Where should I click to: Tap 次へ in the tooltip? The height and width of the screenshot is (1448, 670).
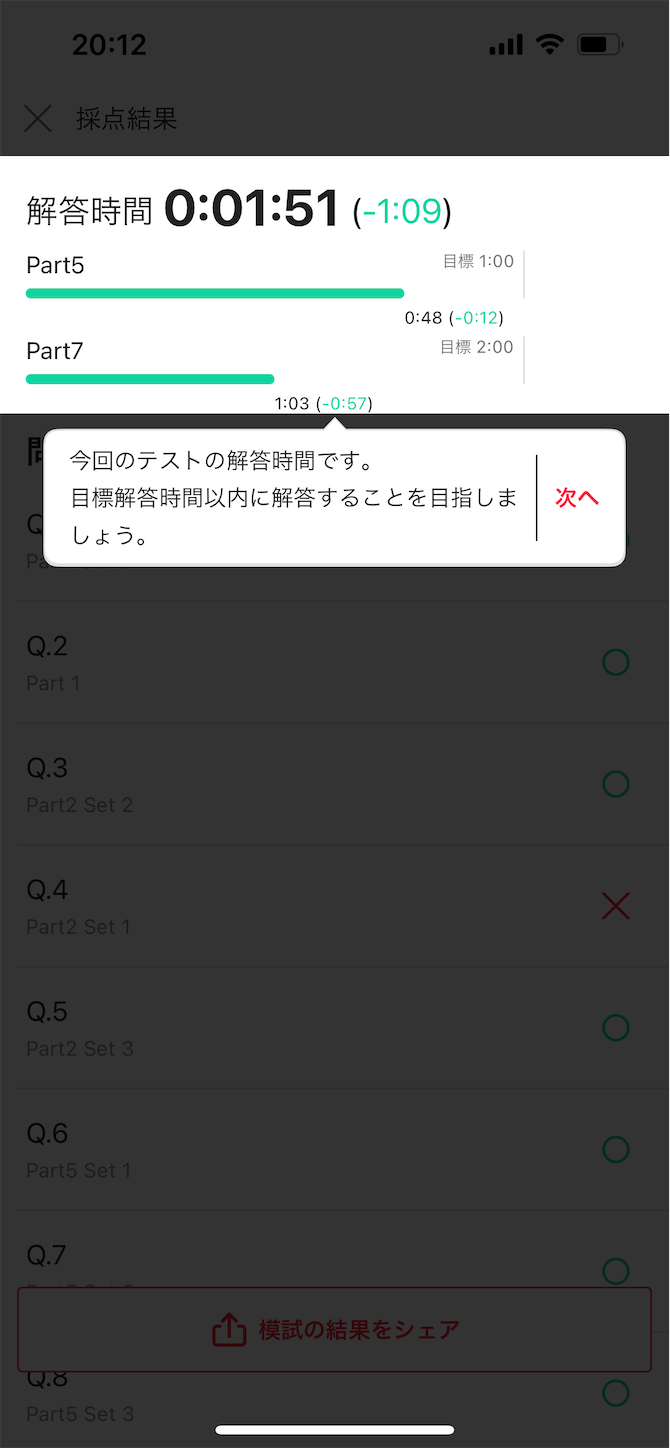[x=577, y=498]
